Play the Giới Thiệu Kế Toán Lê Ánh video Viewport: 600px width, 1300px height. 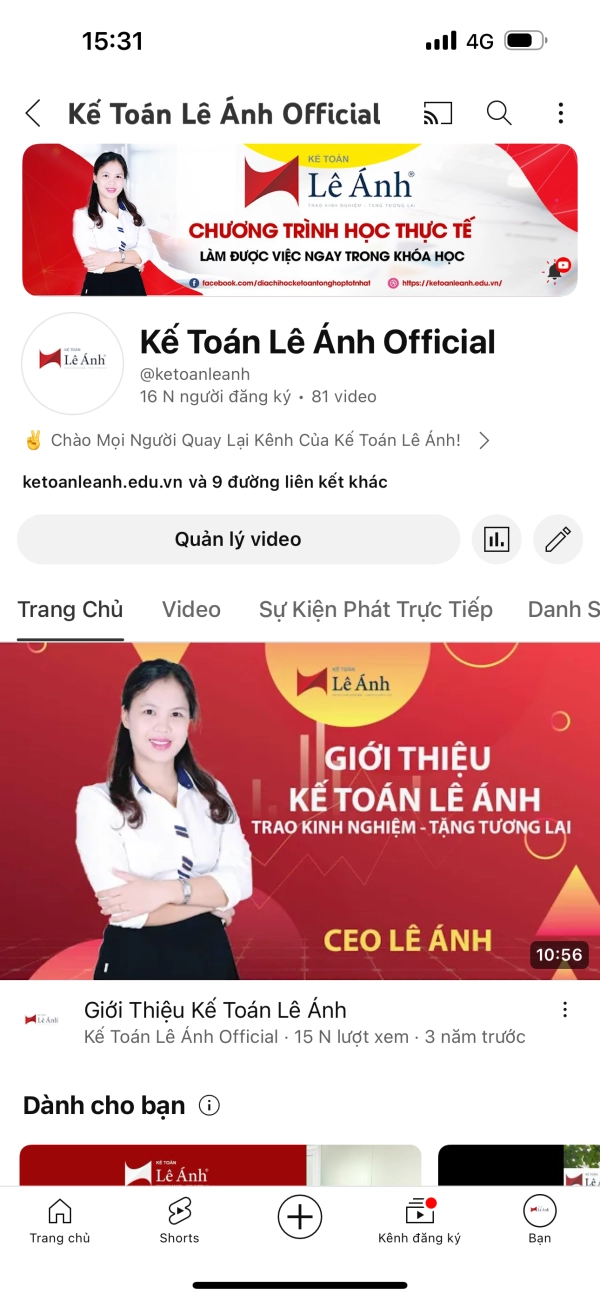point(300,811)
